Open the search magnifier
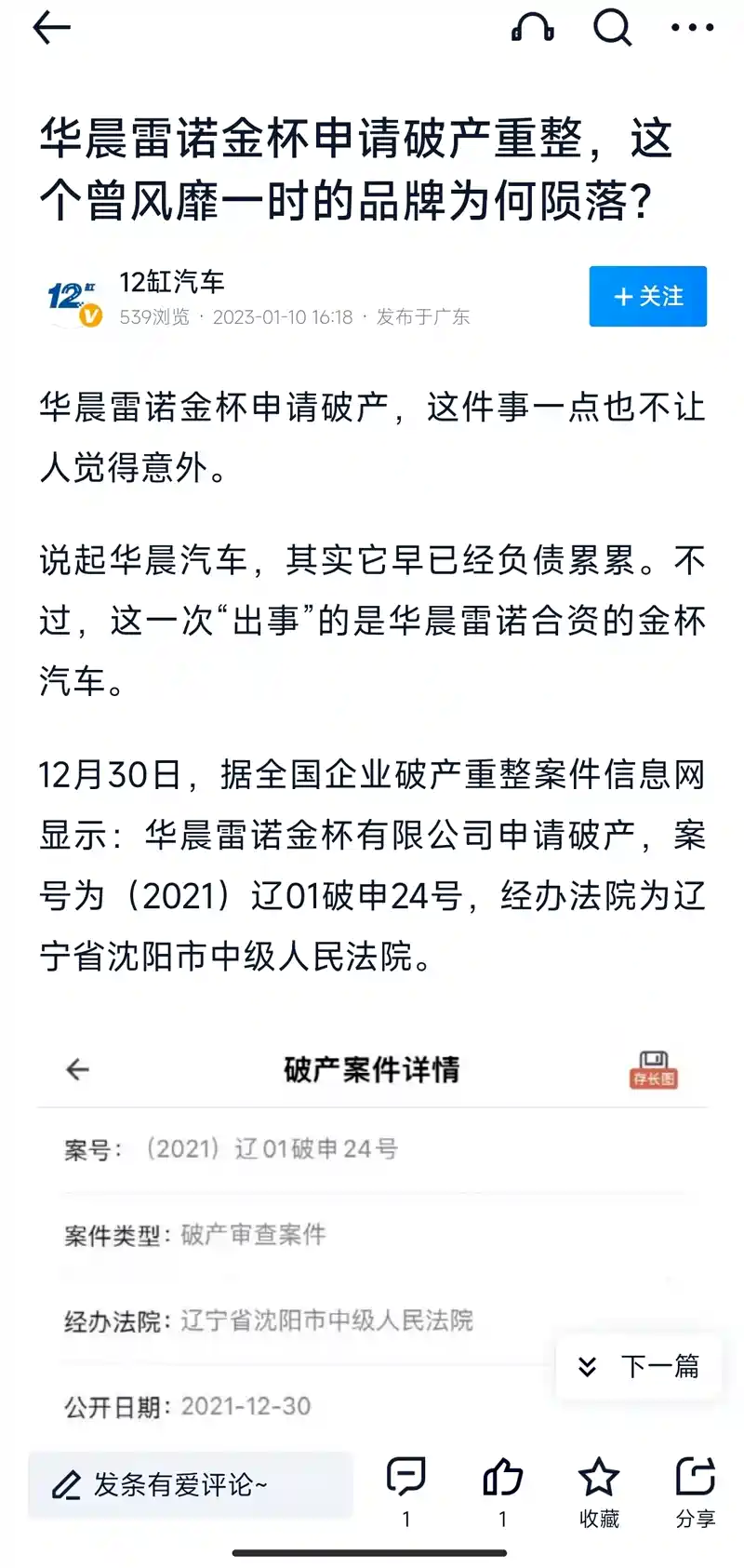This screenshot has height=1568, width=744. (x=612, y=29)
